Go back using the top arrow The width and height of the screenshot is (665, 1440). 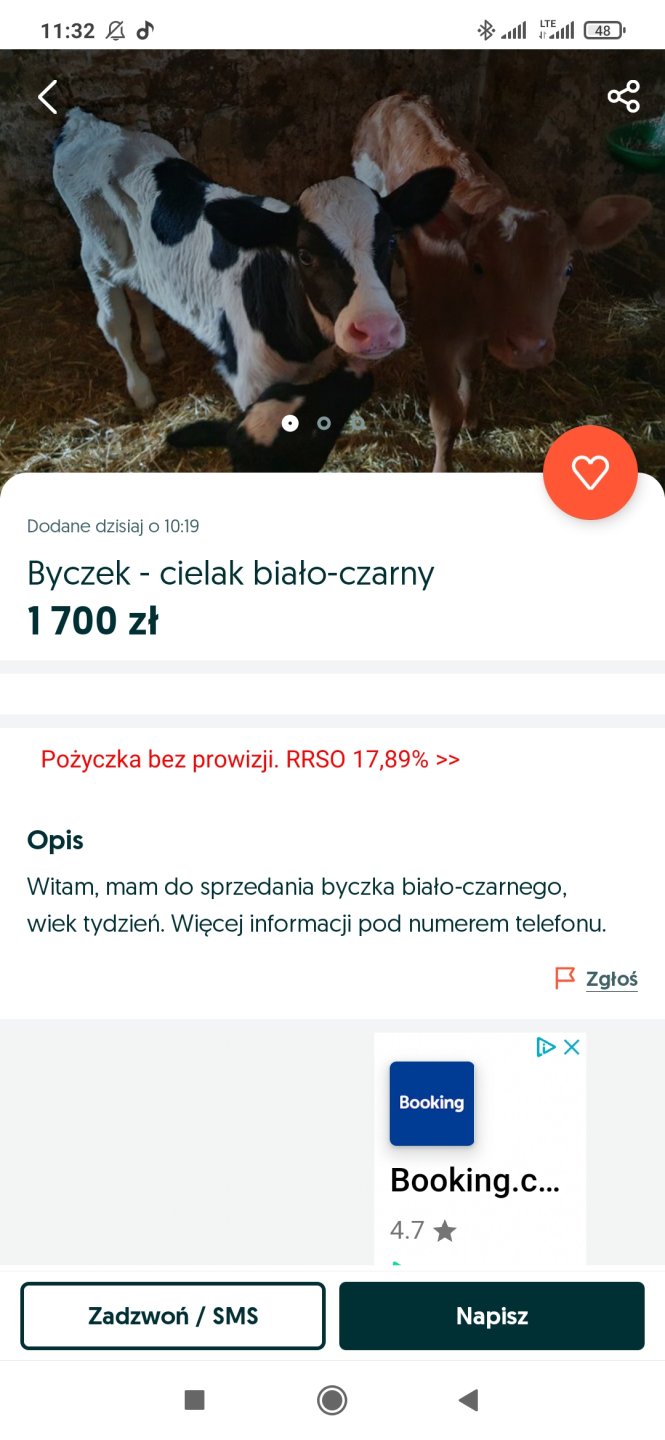coord(48,97)
